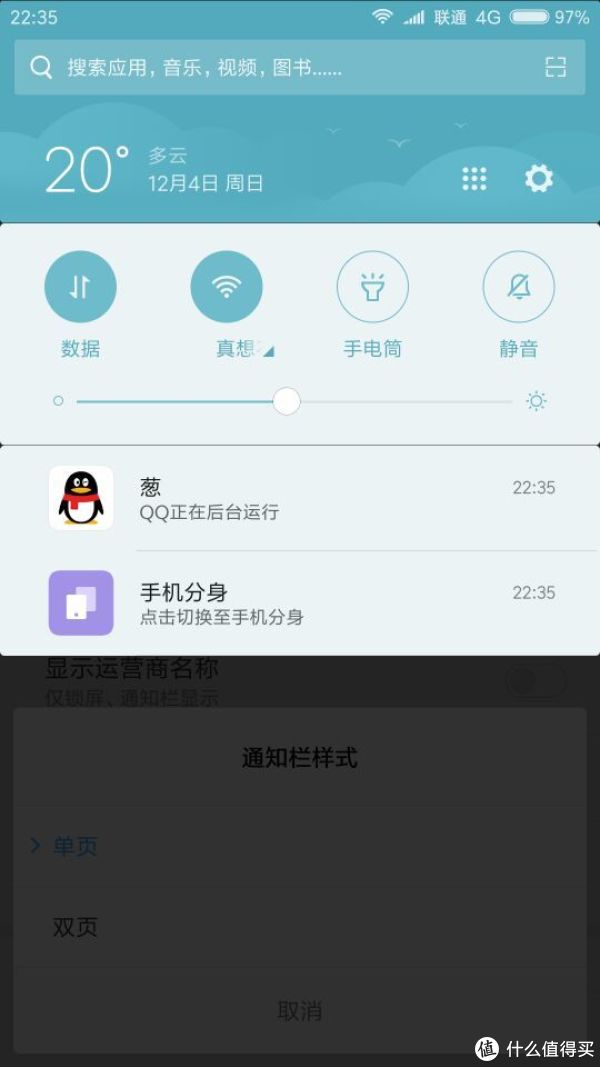
Task: Open the quick toggles grid icon
Action: 474,179
